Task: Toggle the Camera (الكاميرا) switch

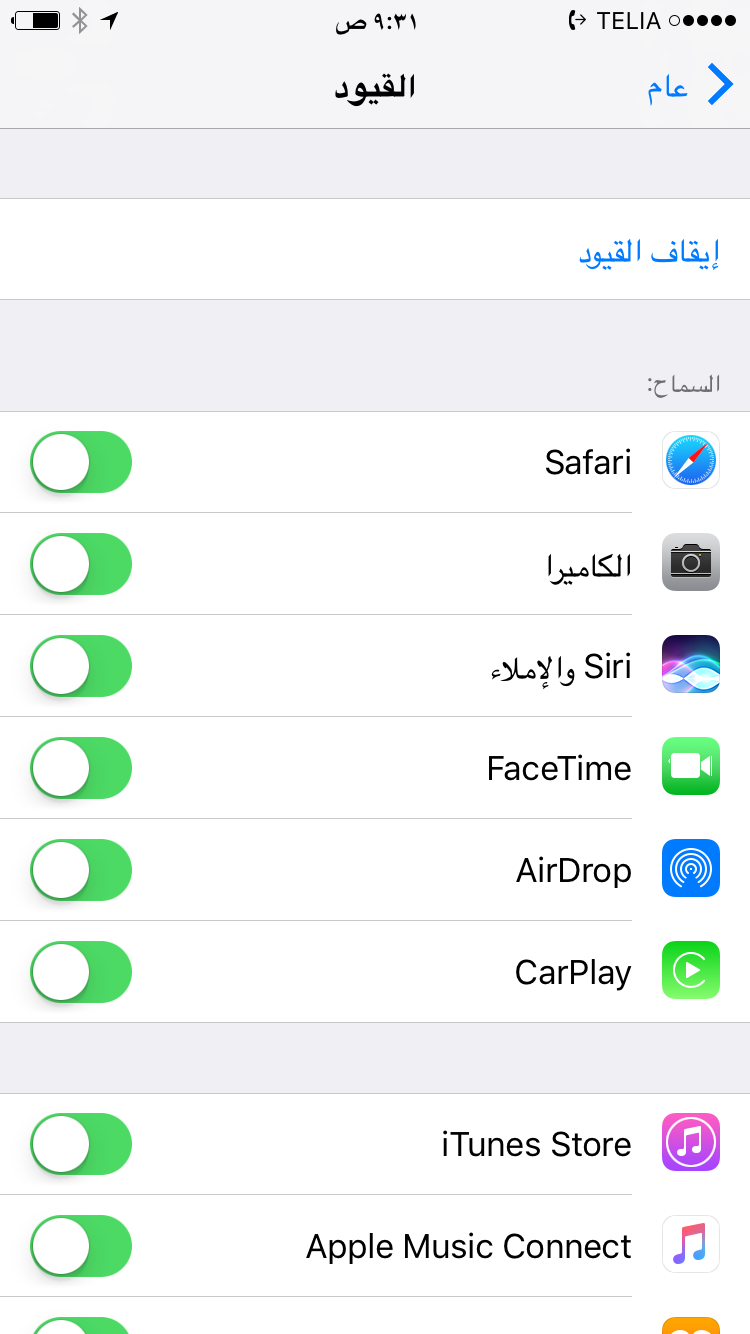Action: 81,564
